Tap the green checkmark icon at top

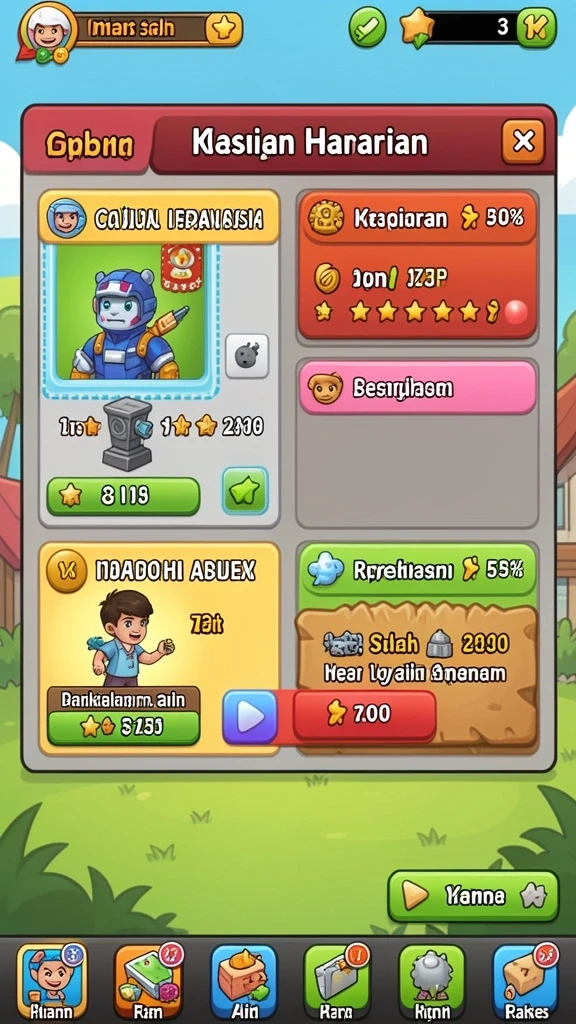pyautogui.click(x=367, y=27)
